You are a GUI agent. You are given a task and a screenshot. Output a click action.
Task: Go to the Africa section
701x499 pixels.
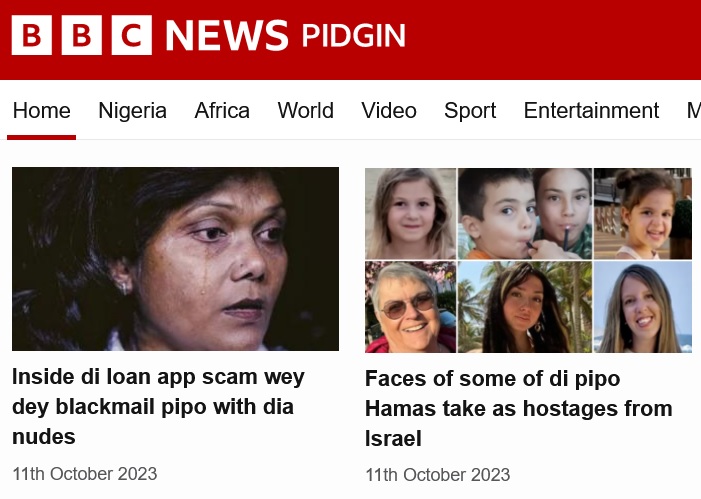point(222,110)
